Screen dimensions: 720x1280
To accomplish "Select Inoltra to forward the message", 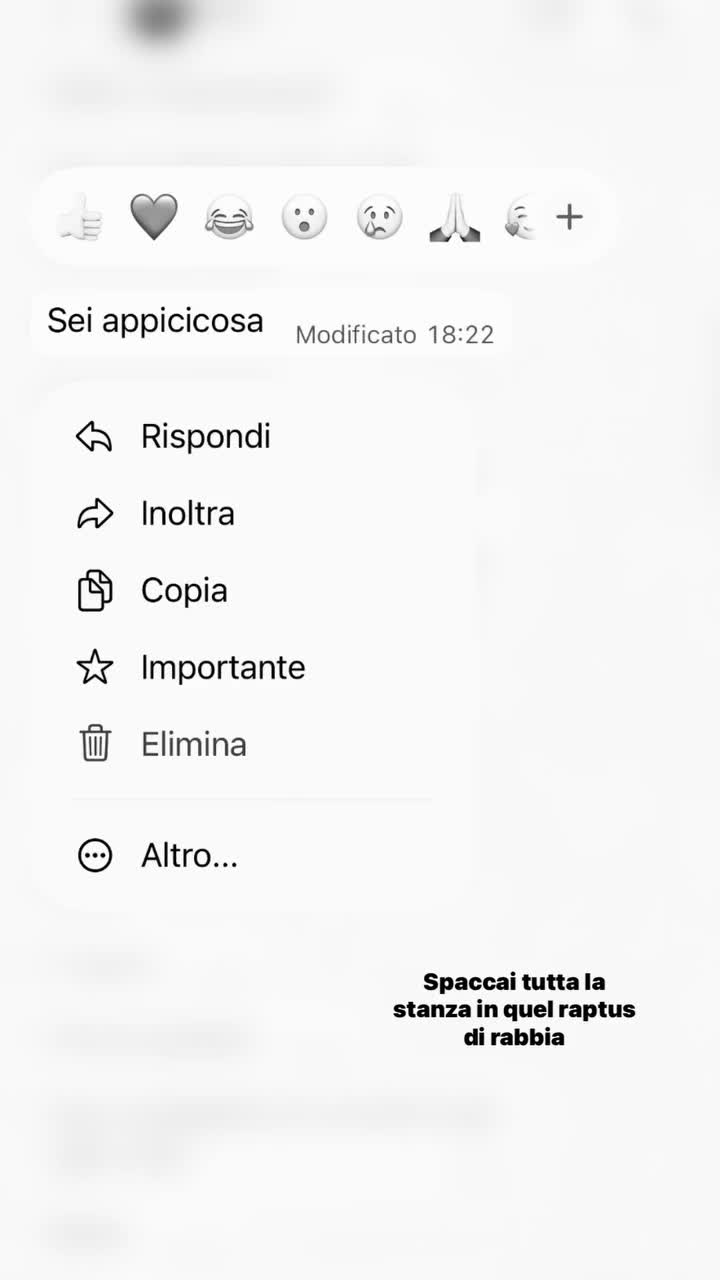I will (x=255, y=514).
